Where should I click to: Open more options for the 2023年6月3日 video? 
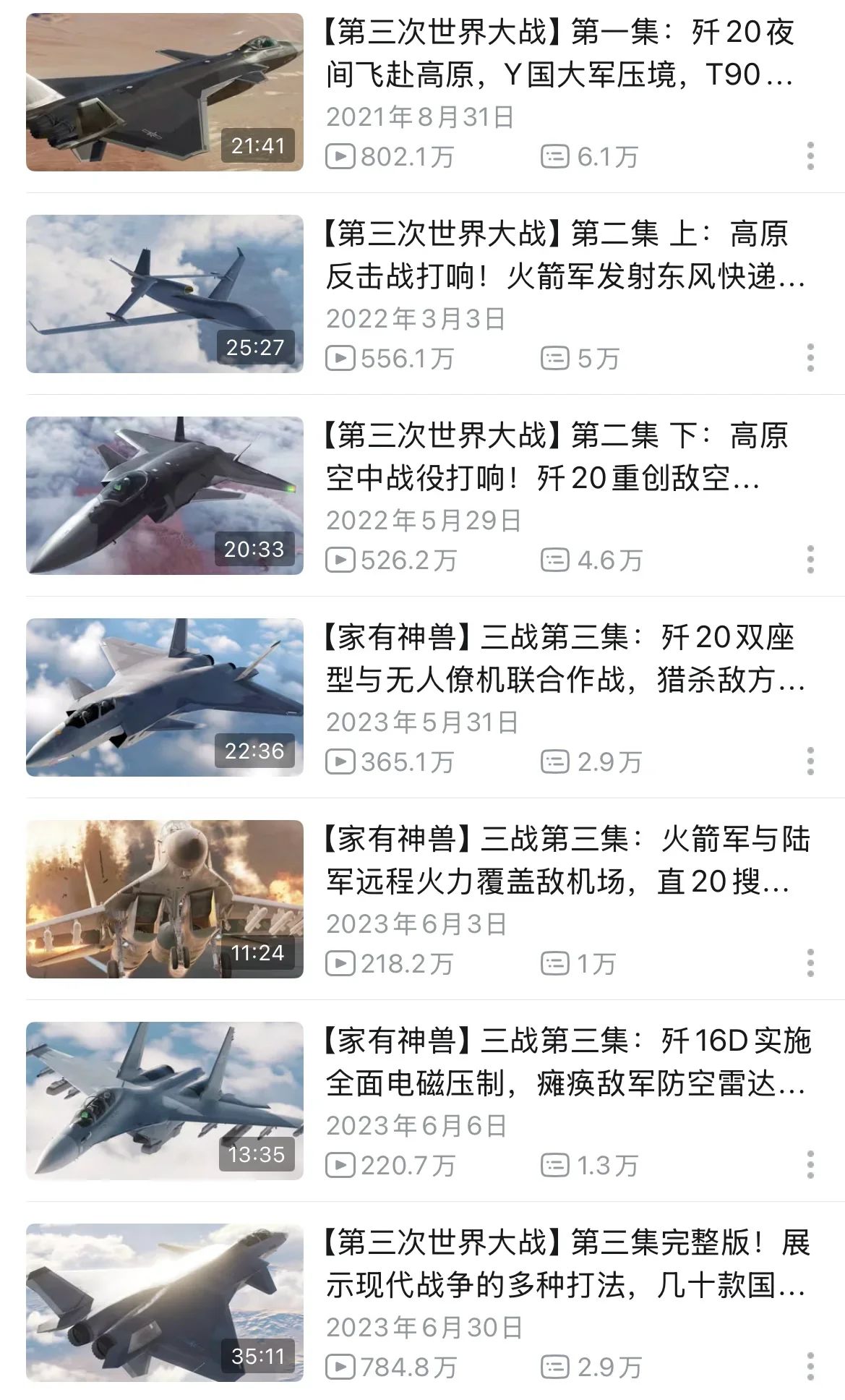[x=810, y=963]
